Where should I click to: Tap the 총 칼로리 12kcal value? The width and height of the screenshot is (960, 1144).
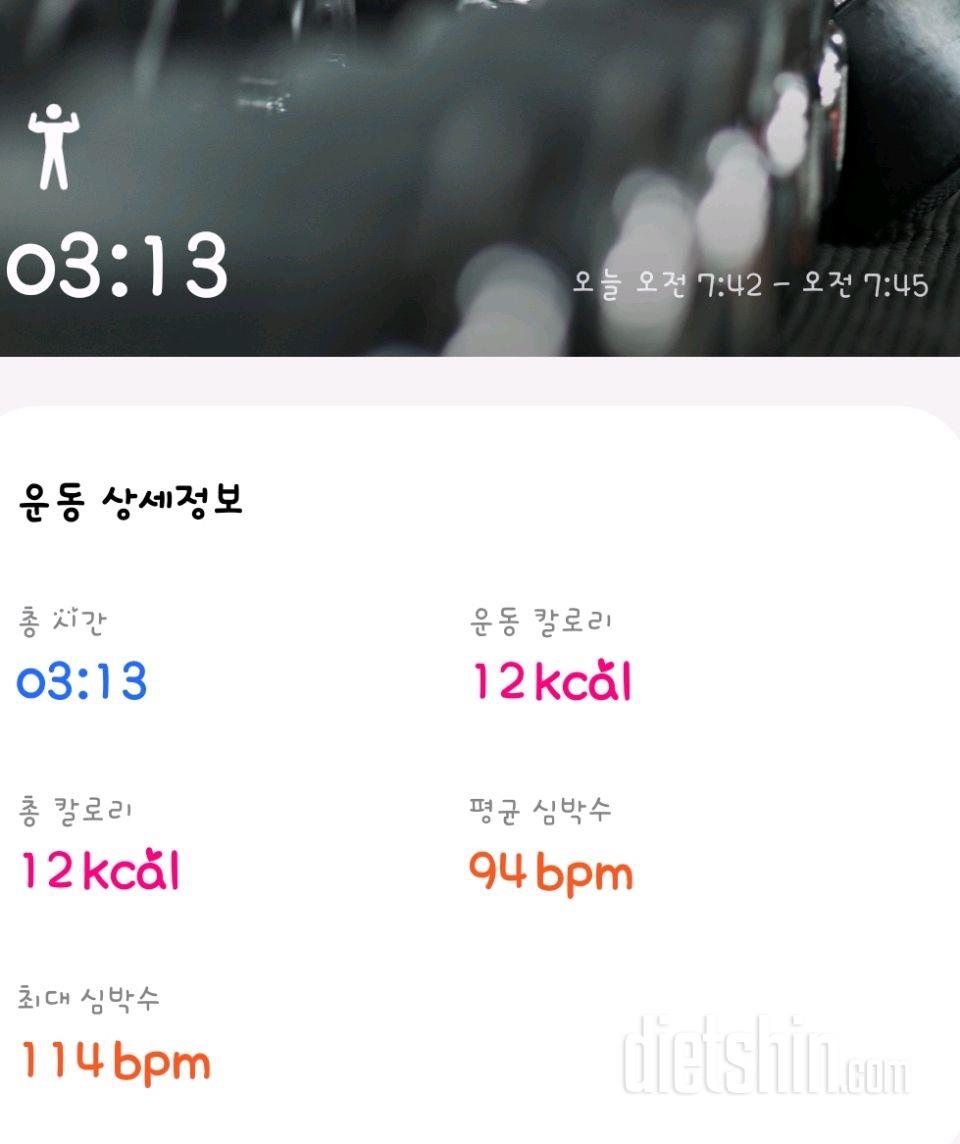96,872
